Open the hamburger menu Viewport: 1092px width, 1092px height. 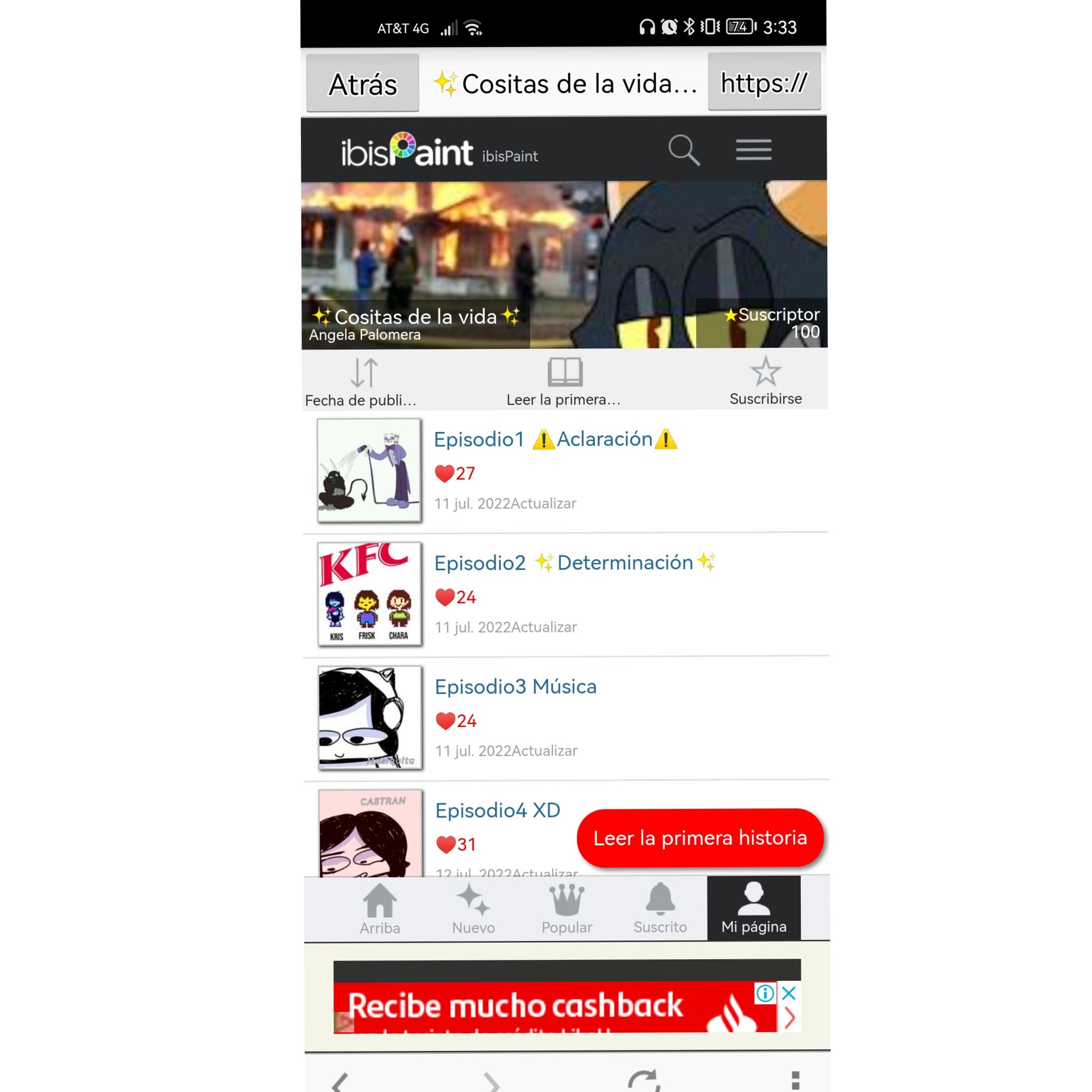753,150
